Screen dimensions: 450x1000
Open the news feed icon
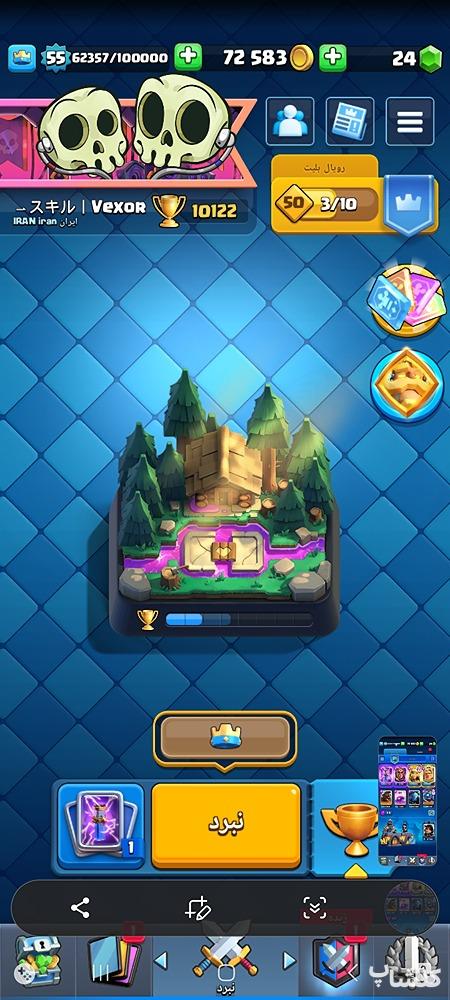(350, 121)
